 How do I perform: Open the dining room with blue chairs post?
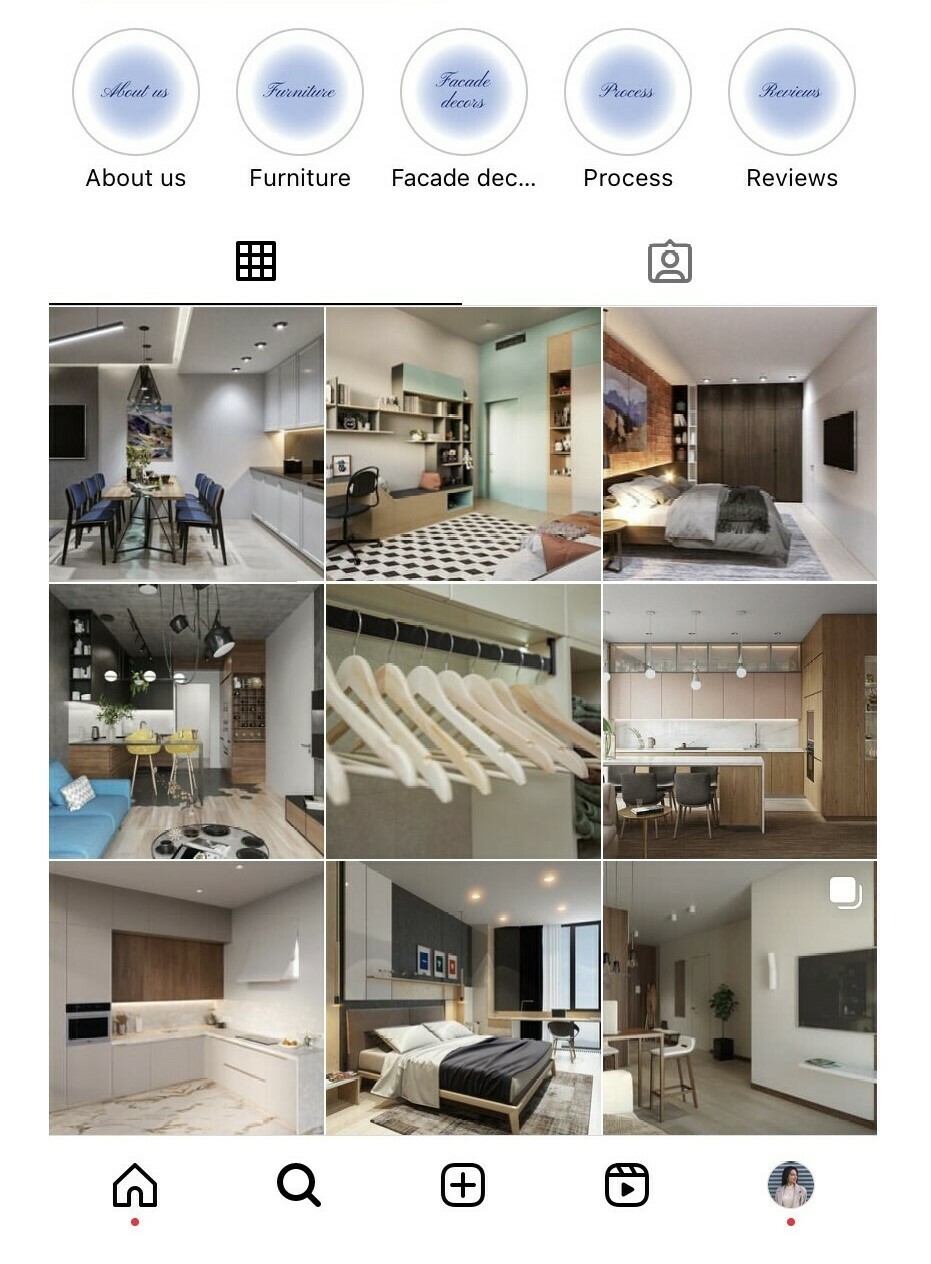tap(186, 443)
